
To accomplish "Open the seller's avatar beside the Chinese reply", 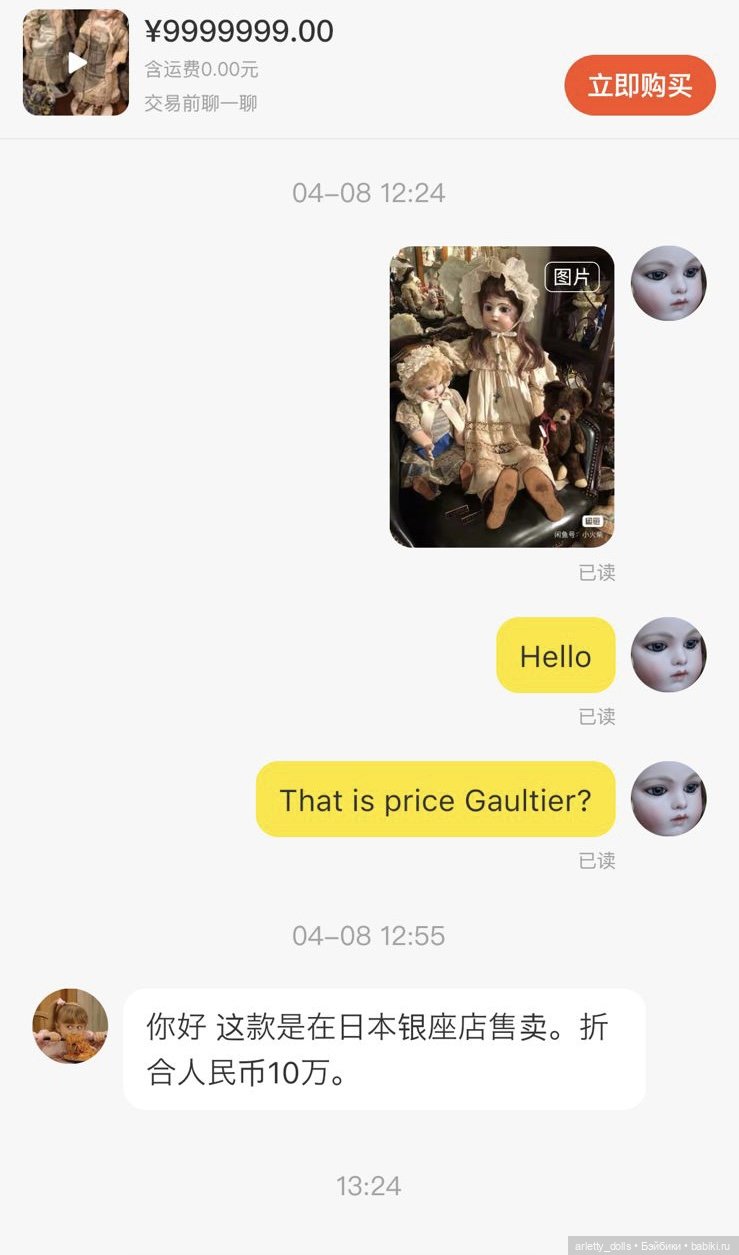I will 70,1026.
